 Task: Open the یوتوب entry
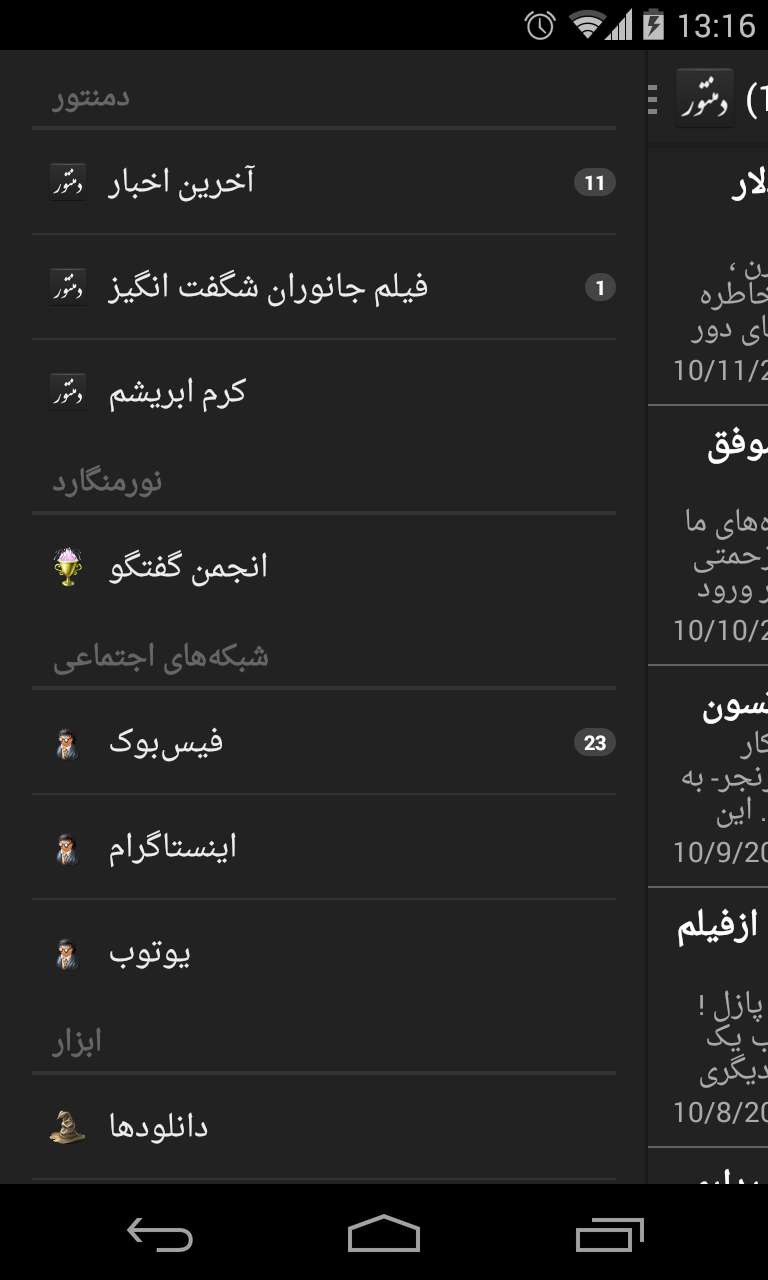pos(324,952)
